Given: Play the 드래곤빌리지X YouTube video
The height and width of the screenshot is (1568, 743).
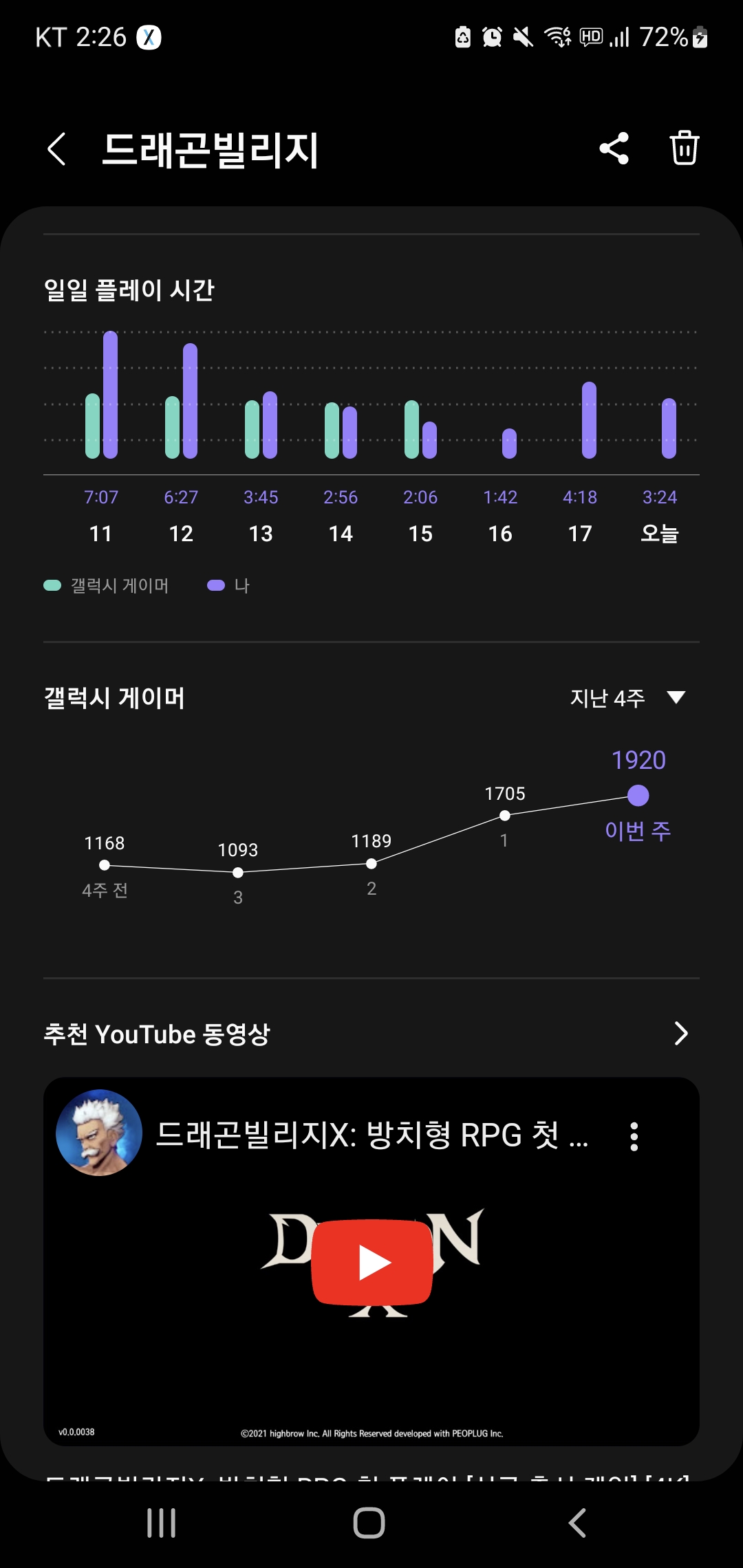Looking at the screenshot, I should [x=372, y=1262].
